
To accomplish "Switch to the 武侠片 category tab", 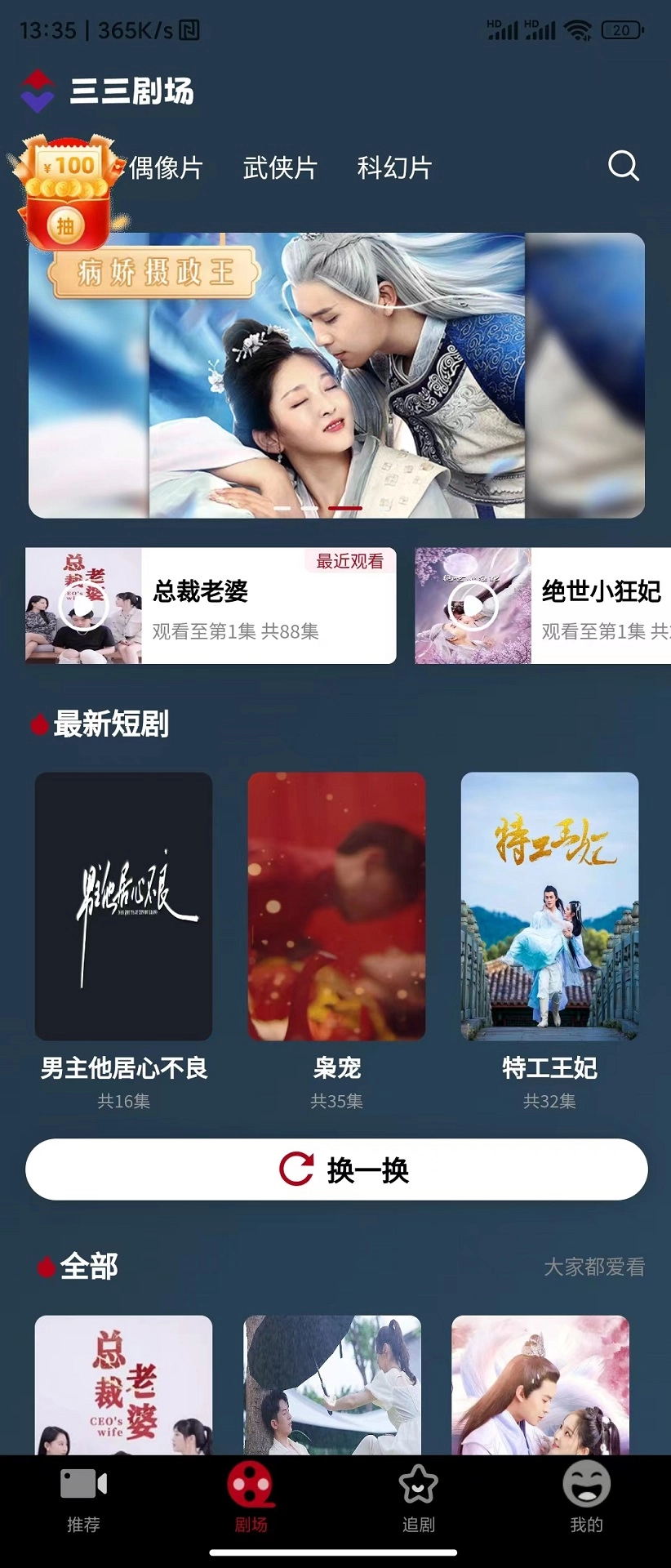I will point(281,167).
